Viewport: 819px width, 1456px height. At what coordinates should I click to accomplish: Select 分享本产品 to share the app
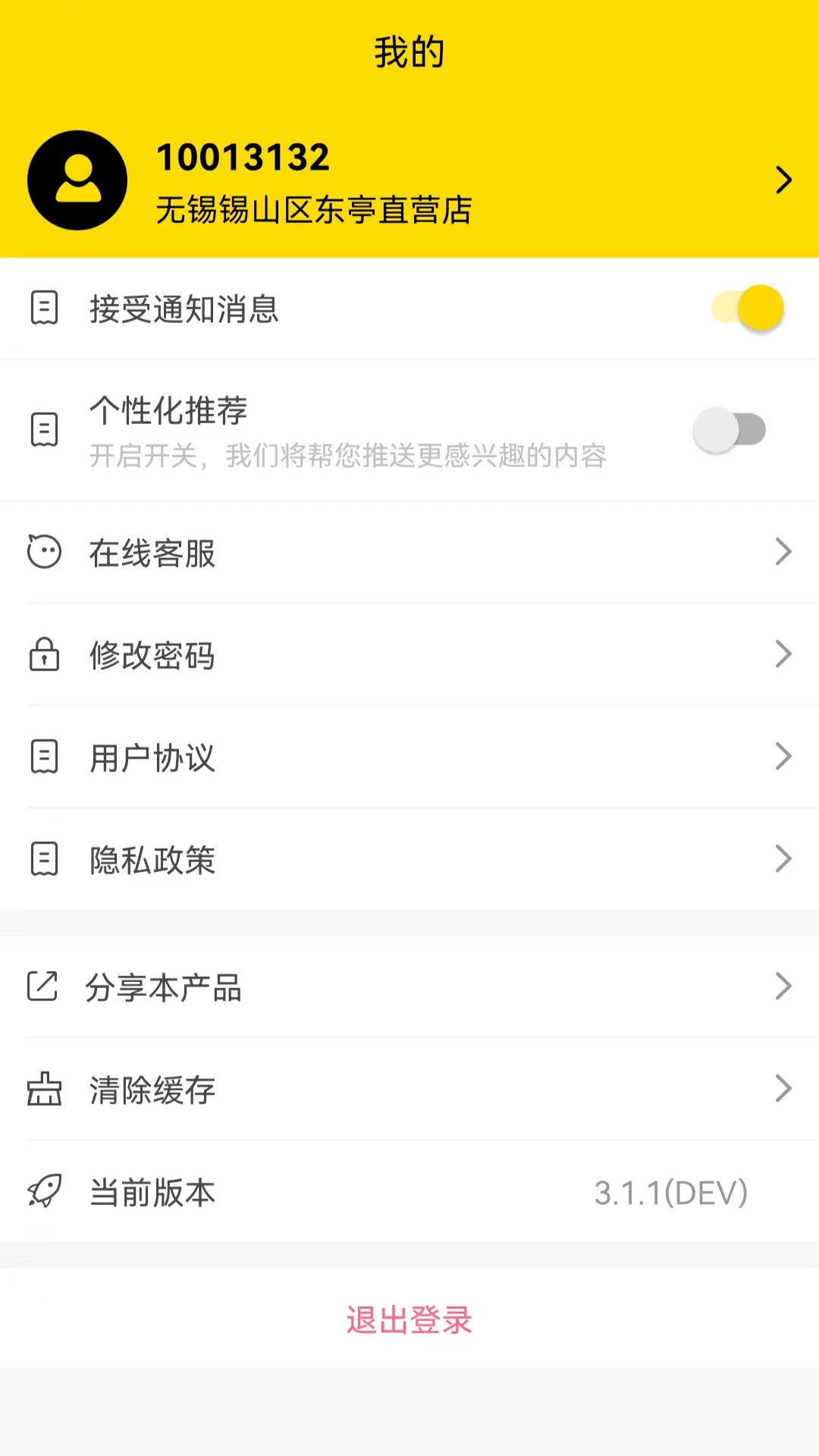click(409, 987)
